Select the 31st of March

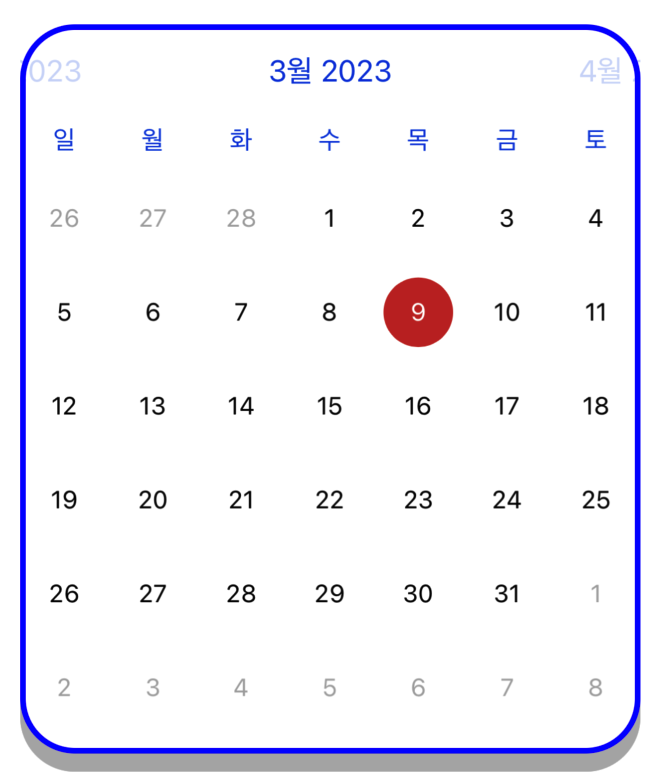coord(507,594)
